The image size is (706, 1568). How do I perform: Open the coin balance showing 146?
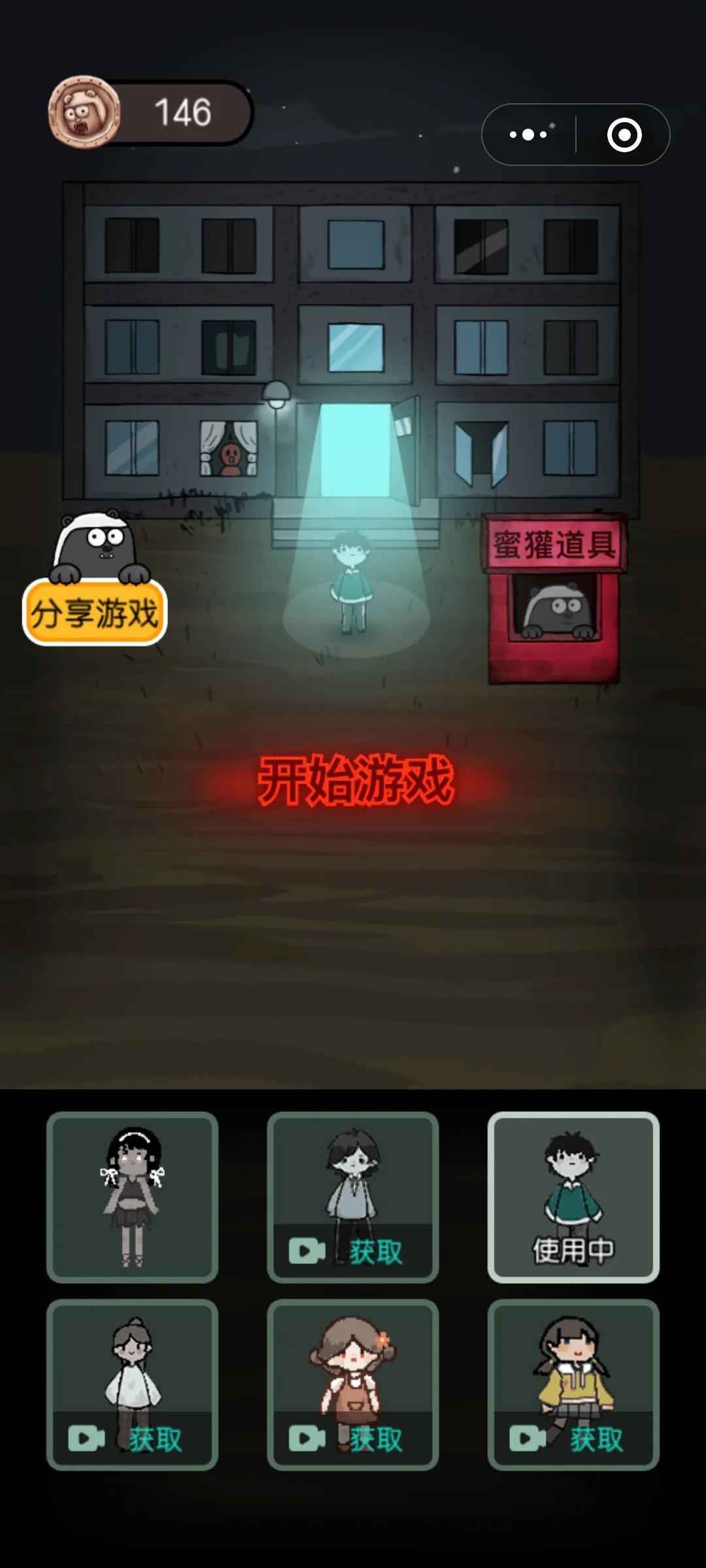150,112
